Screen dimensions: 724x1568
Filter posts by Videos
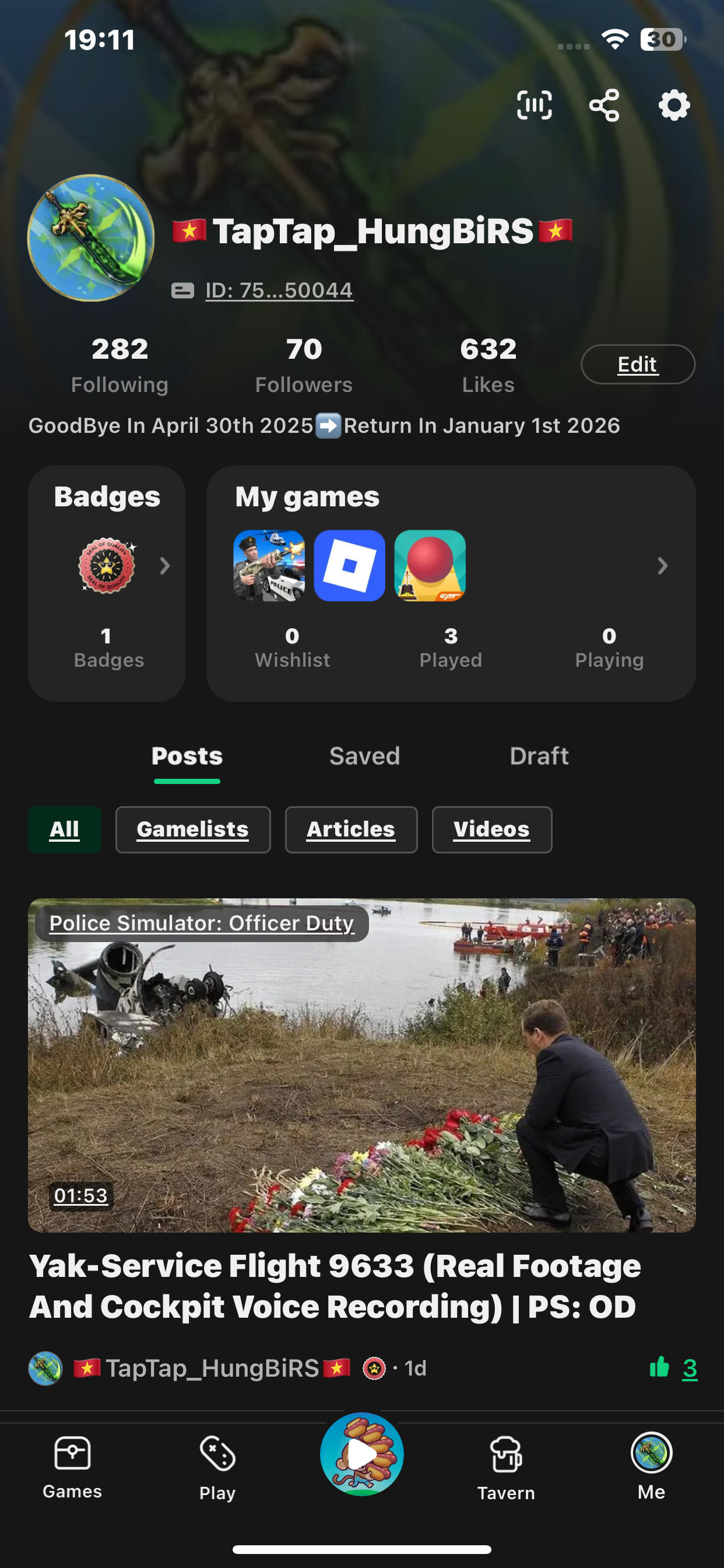[x=491, y=829]
